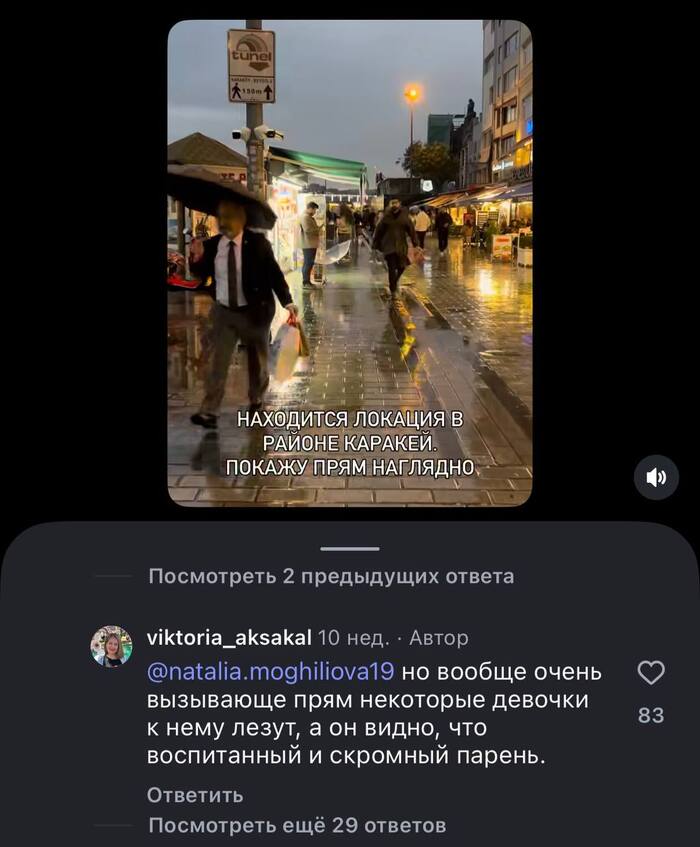Reply to viktoria_aksakal's comment
This screenshot has height=847, width=700.
click(195, 795)
